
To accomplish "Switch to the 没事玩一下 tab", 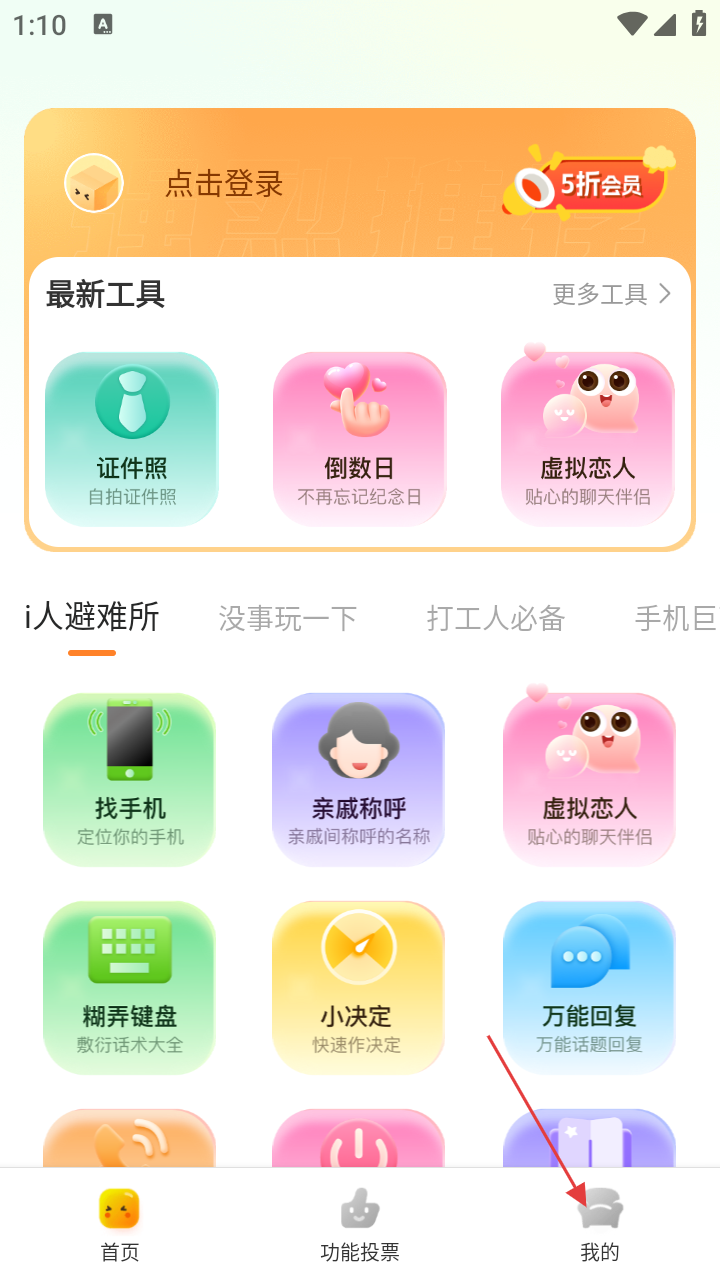I will (288, 619).
